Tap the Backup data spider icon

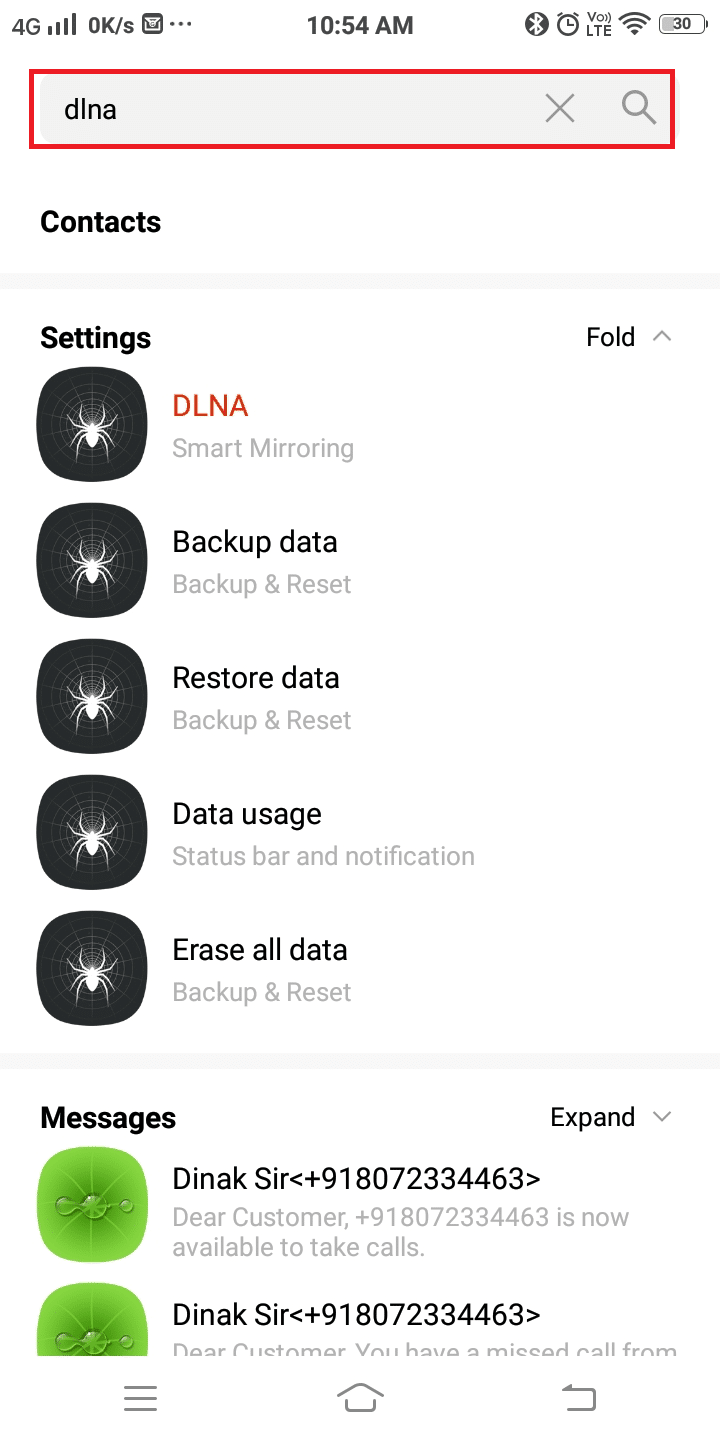click(91, 560)
